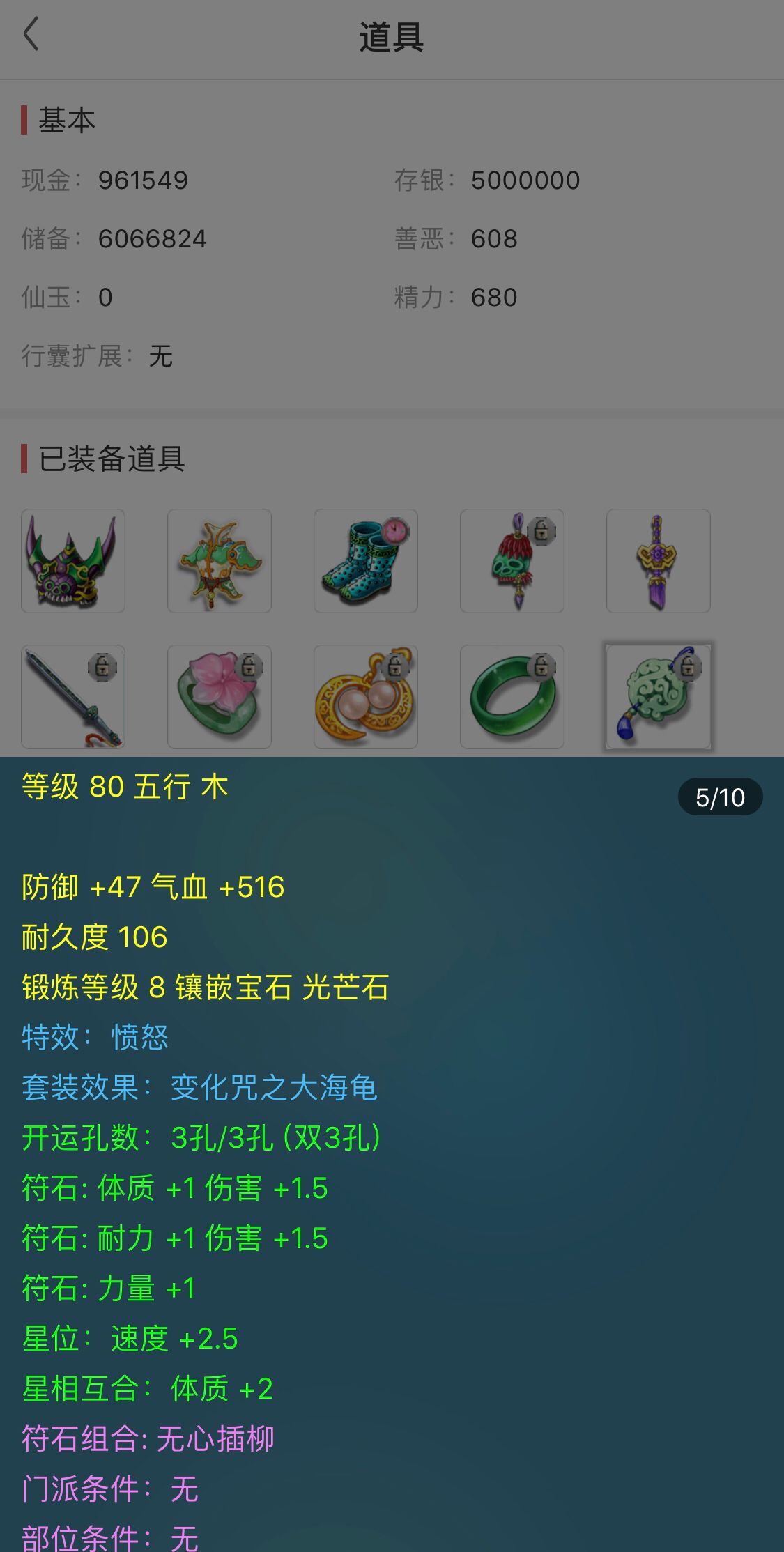View the turquoise boots item
Image resolution: width=784 pixels, height=1552 pixels.
(365, 561)
